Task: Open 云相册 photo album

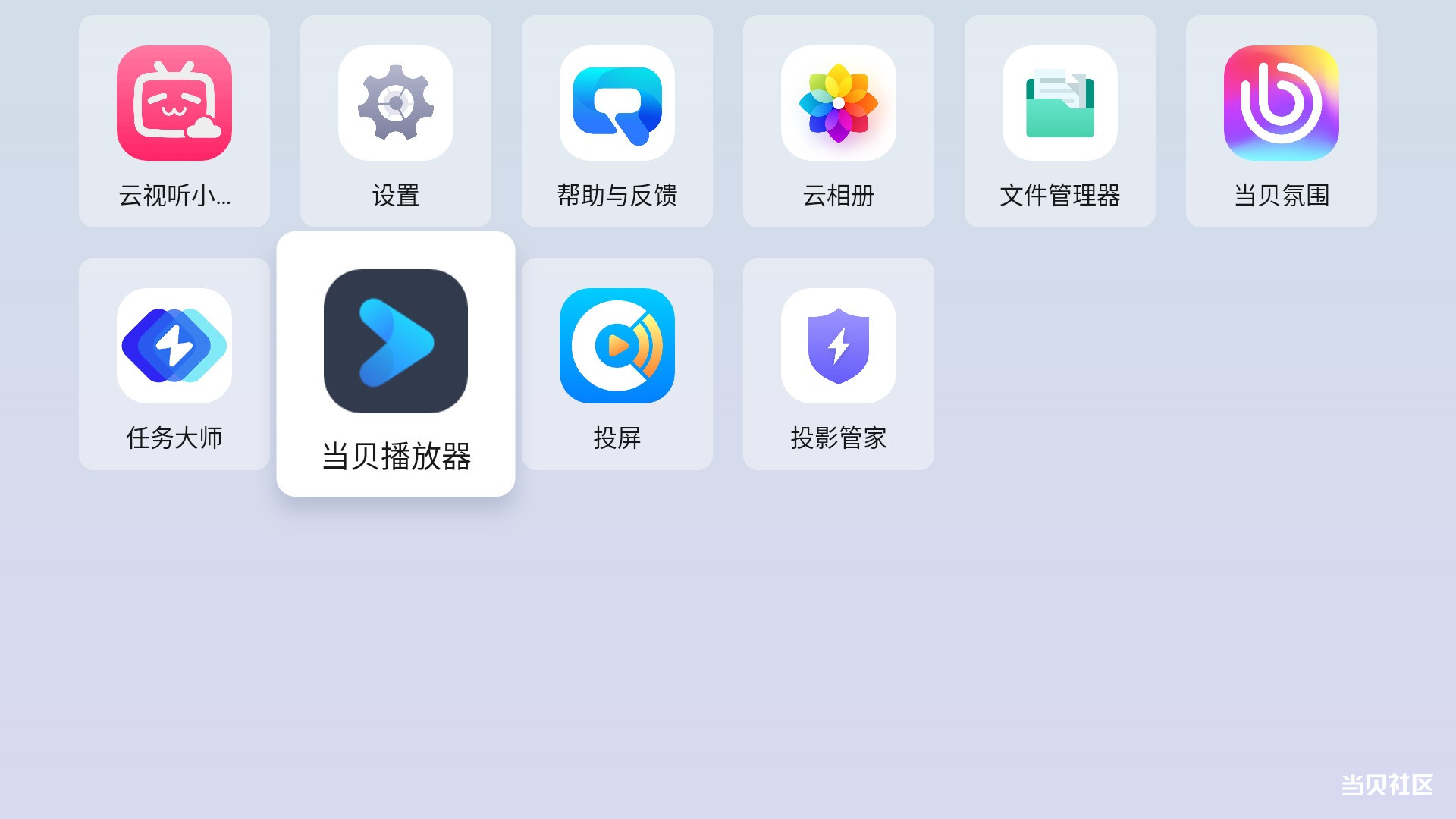Action: click(839, 121)
